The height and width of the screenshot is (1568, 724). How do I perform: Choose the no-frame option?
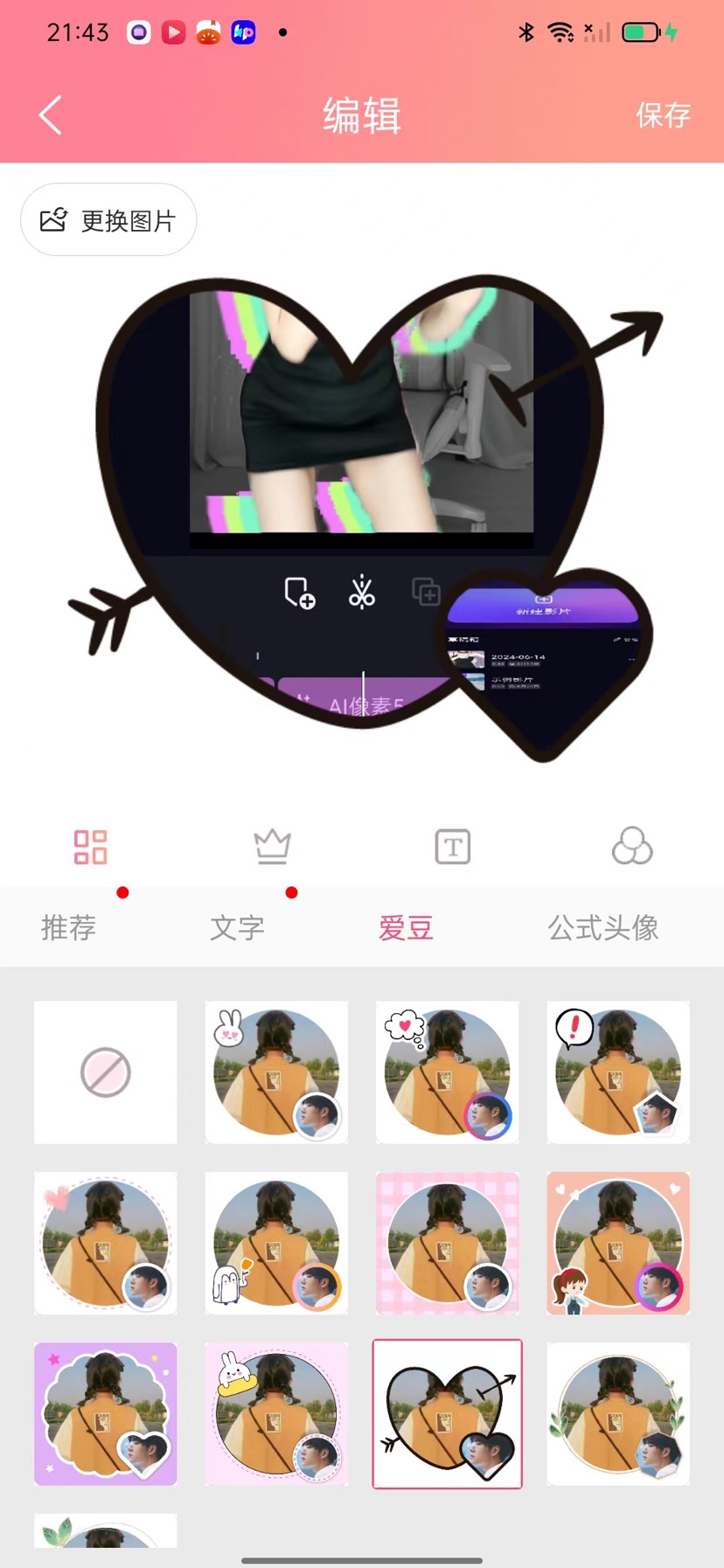(x=106, y=1072)
